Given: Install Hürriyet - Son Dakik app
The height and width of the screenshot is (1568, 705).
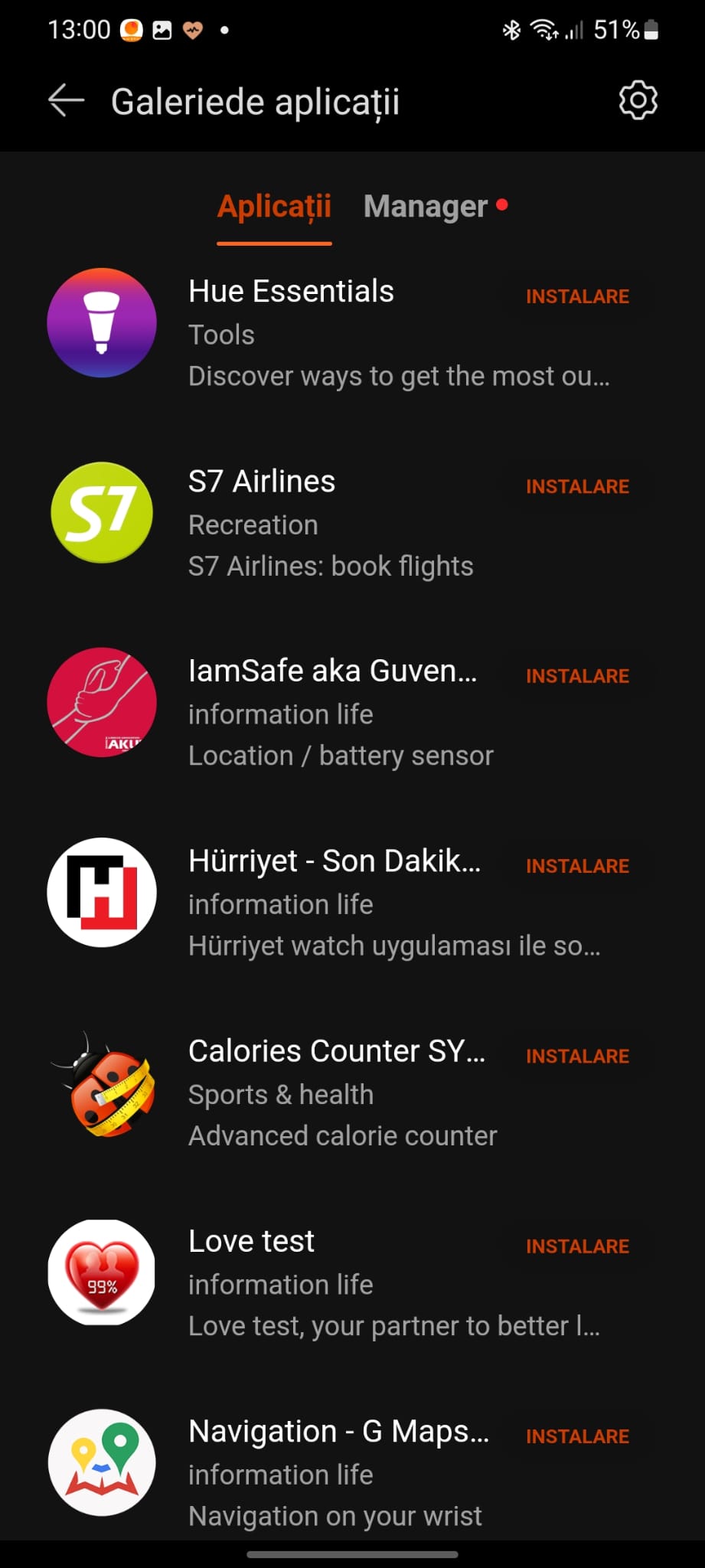Looking at the screenshot, I should click(577, 866).
